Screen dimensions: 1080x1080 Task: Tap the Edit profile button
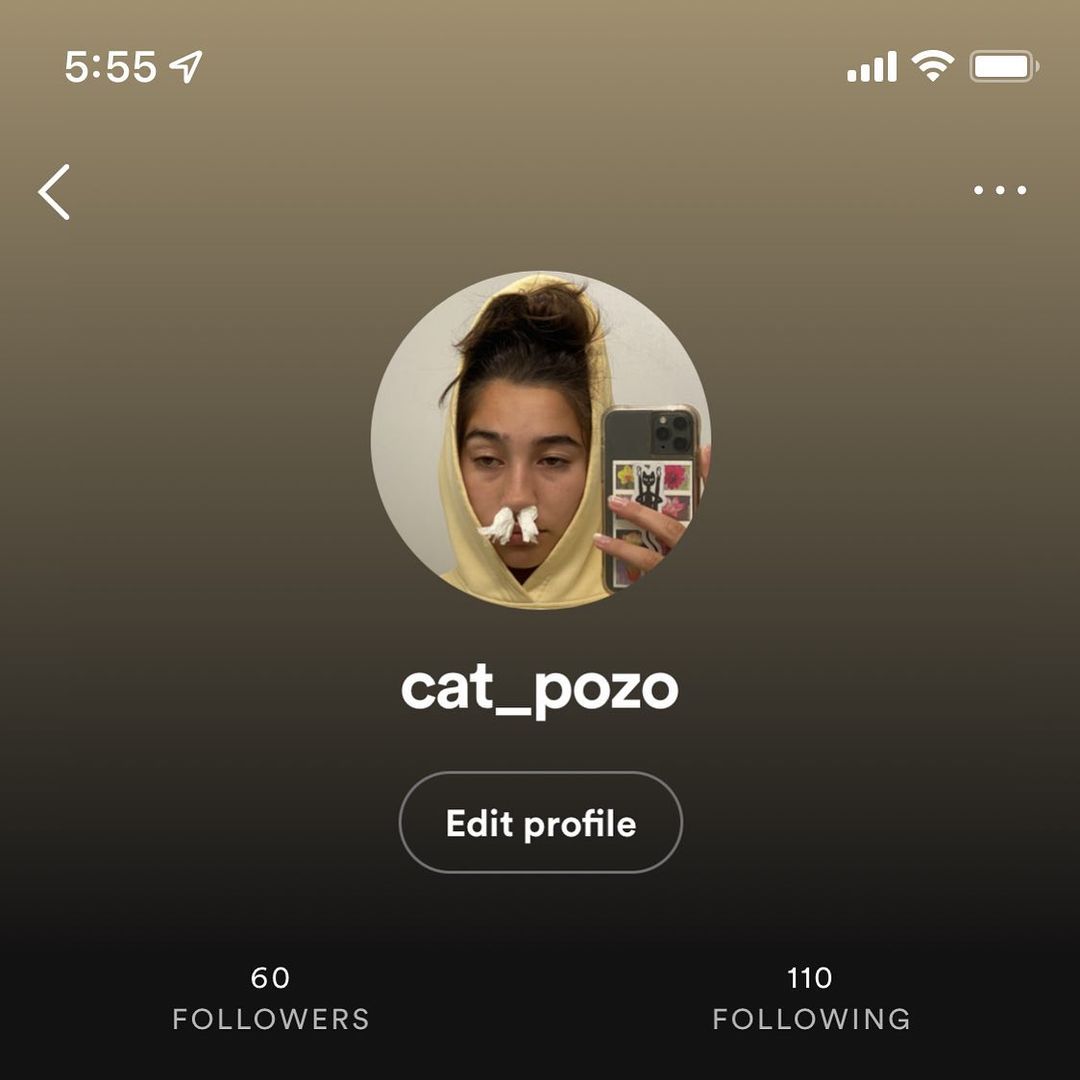click(541, 823)
